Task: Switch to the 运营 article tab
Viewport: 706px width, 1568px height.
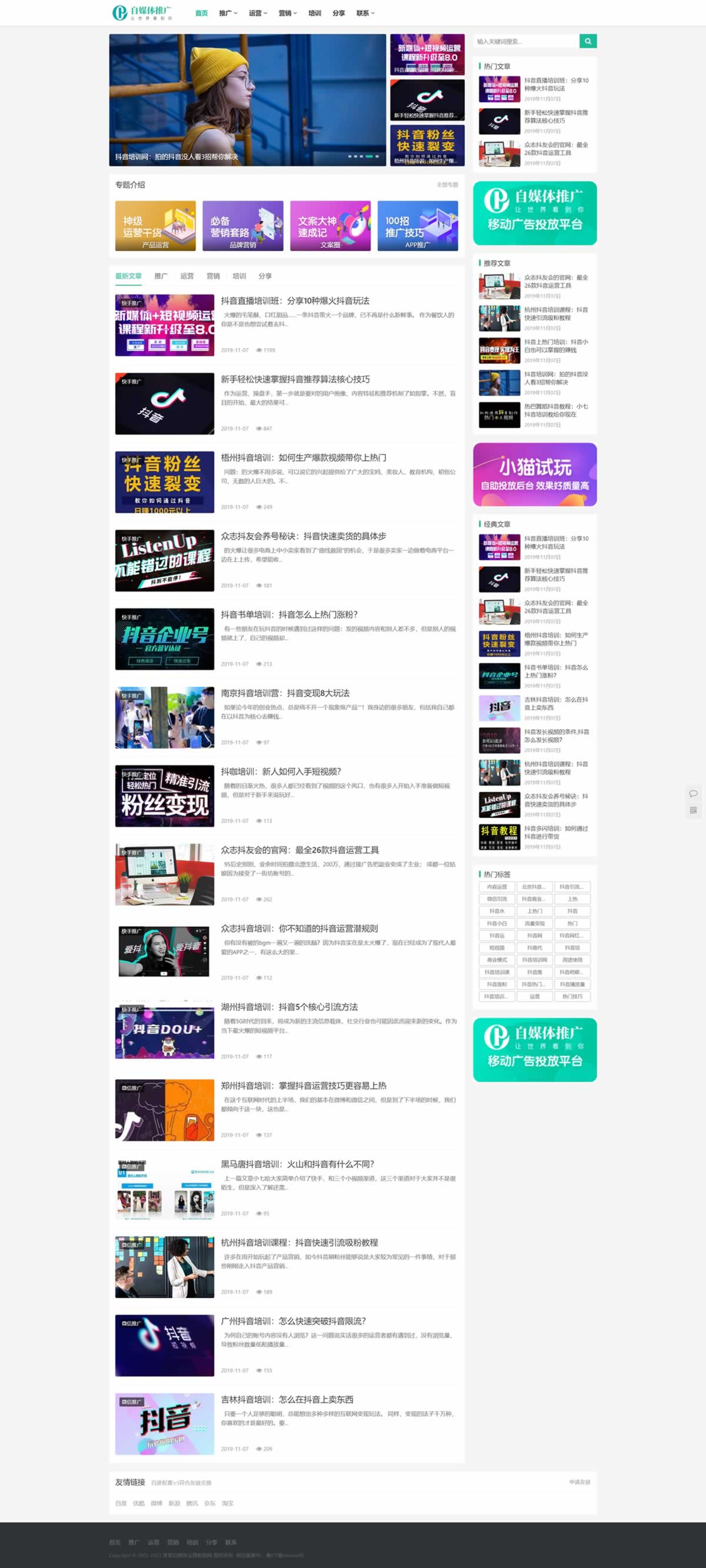Action: (x=187, y=276)
